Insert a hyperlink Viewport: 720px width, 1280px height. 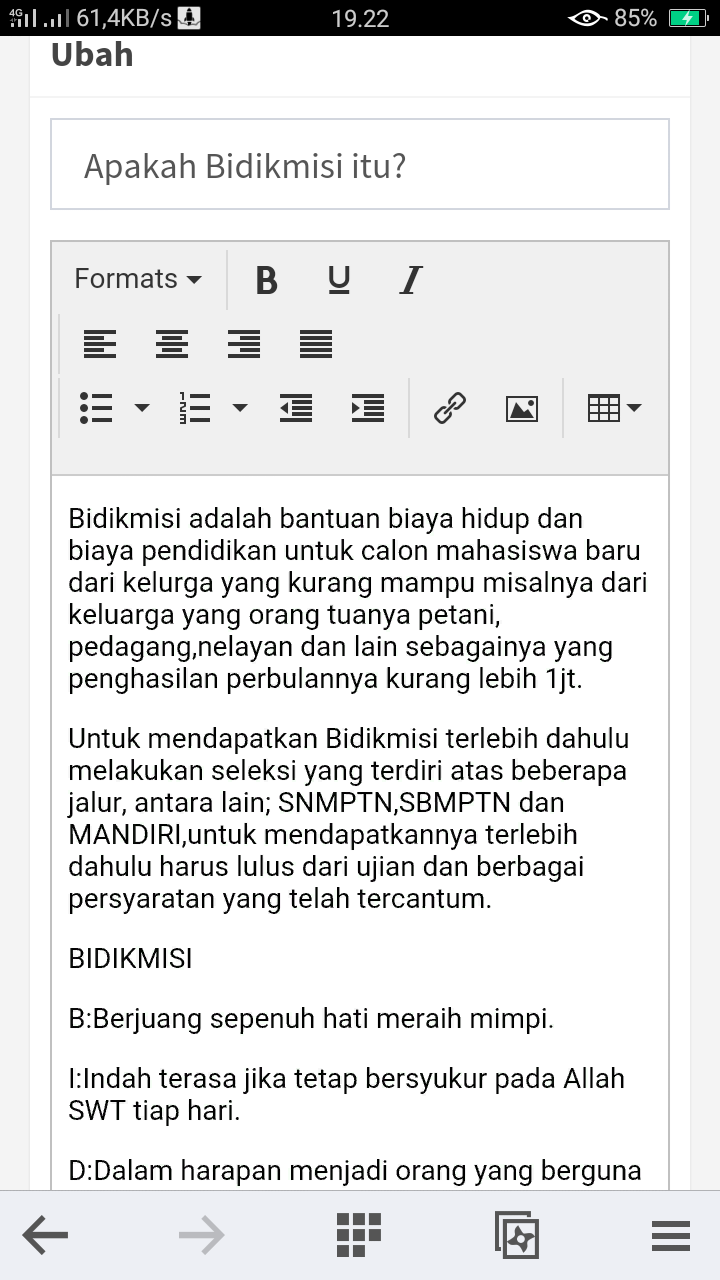[x=450, y=408]
